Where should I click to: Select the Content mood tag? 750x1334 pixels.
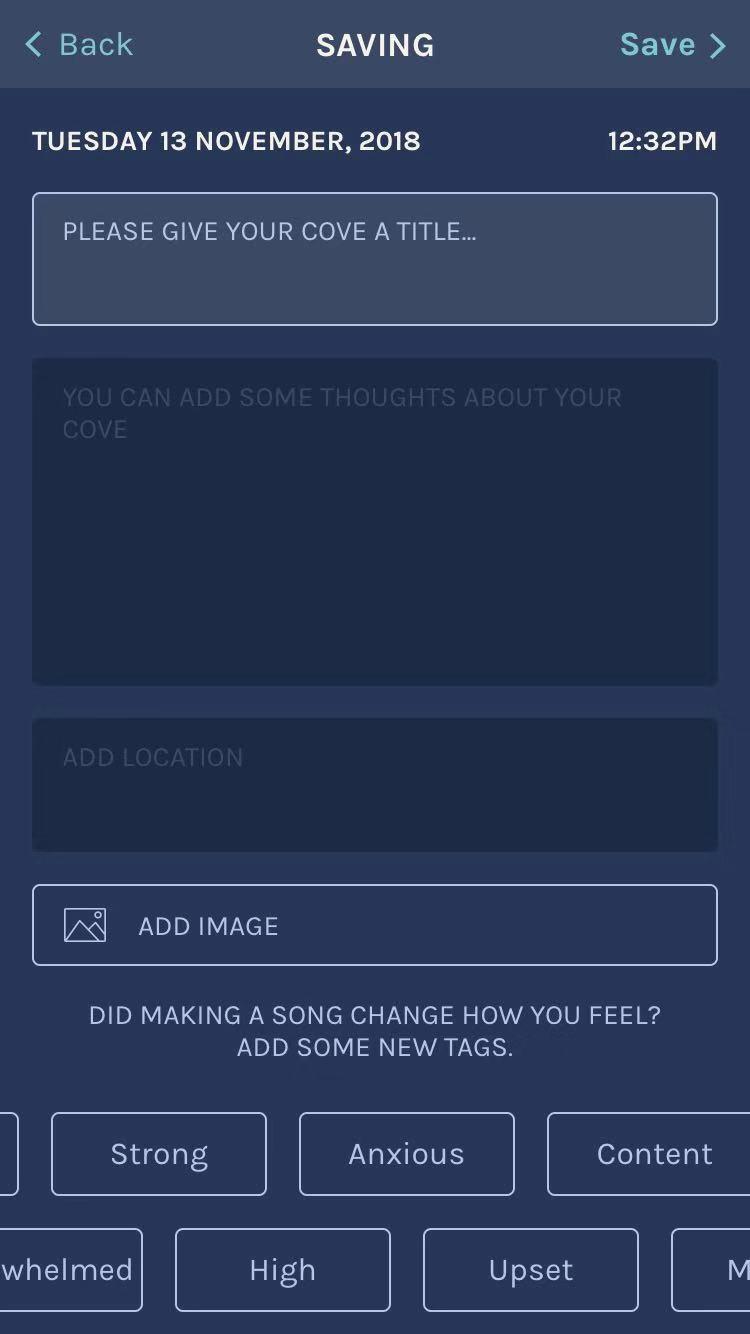(x=655, y=1153)
